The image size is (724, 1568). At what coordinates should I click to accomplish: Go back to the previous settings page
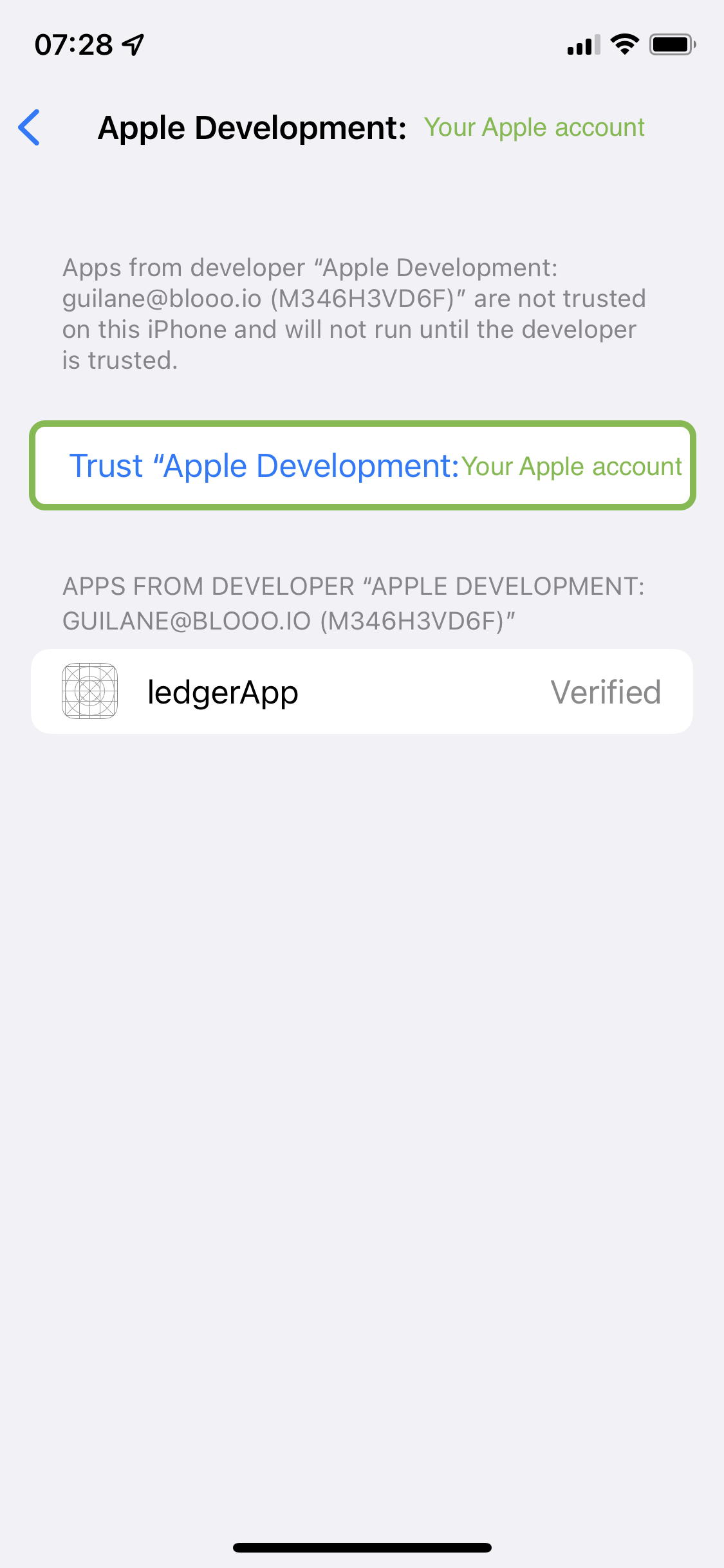[30, 127]
